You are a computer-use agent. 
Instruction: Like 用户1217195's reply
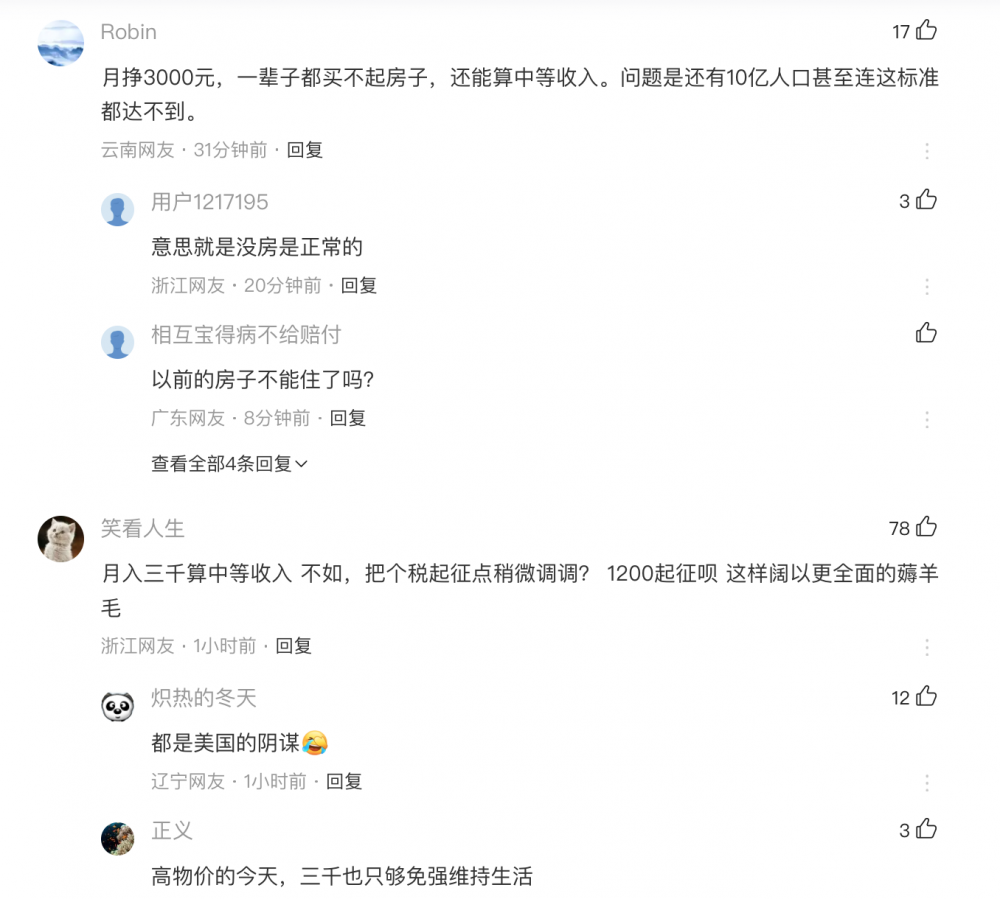[x=926, y=200]
